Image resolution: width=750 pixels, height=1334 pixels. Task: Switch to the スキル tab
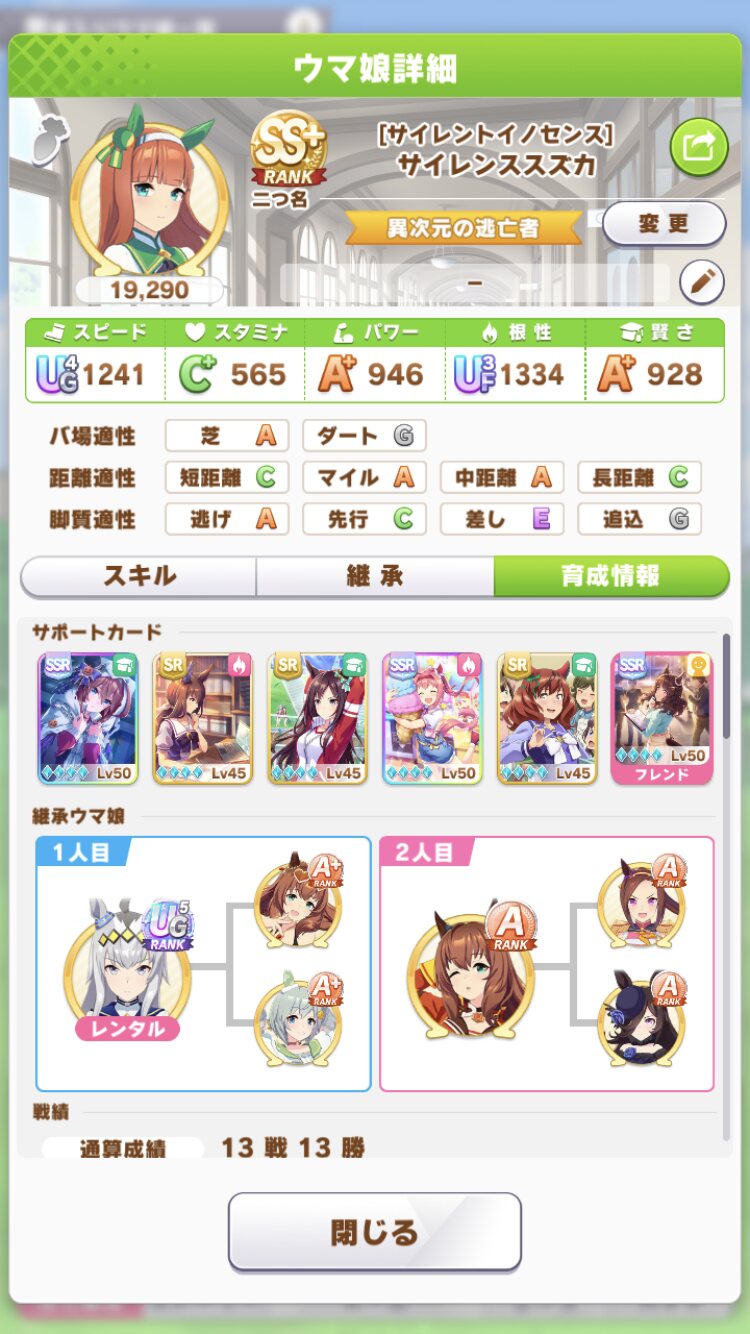pos(139,576)
